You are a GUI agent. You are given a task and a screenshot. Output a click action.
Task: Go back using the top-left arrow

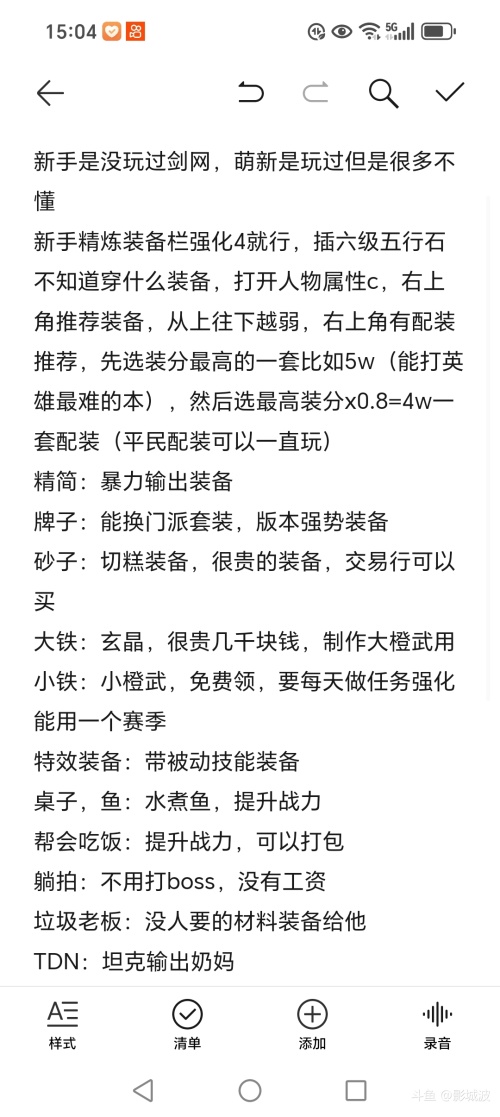tap(50, 93)
